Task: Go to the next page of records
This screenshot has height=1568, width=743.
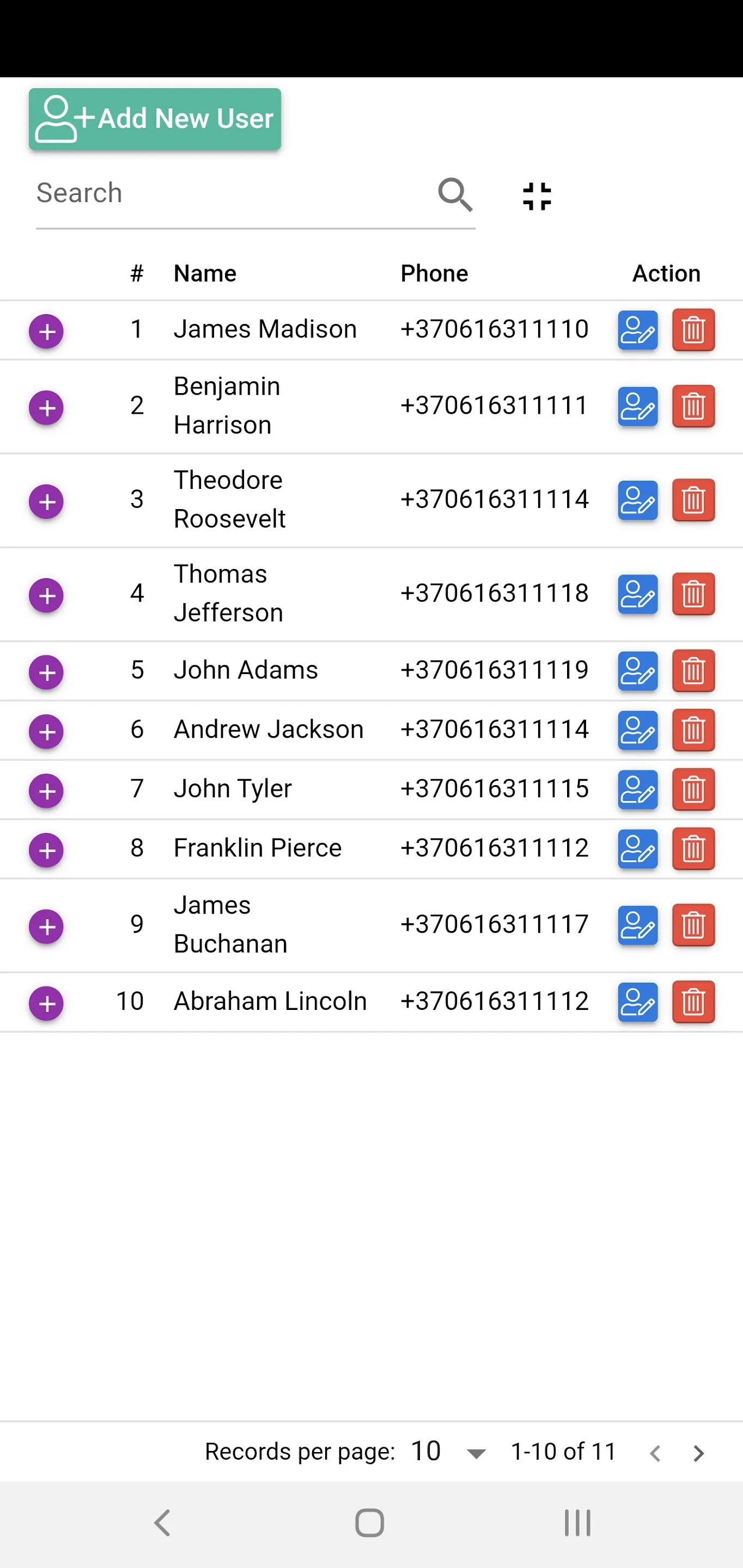Action: click(698, 1453)
